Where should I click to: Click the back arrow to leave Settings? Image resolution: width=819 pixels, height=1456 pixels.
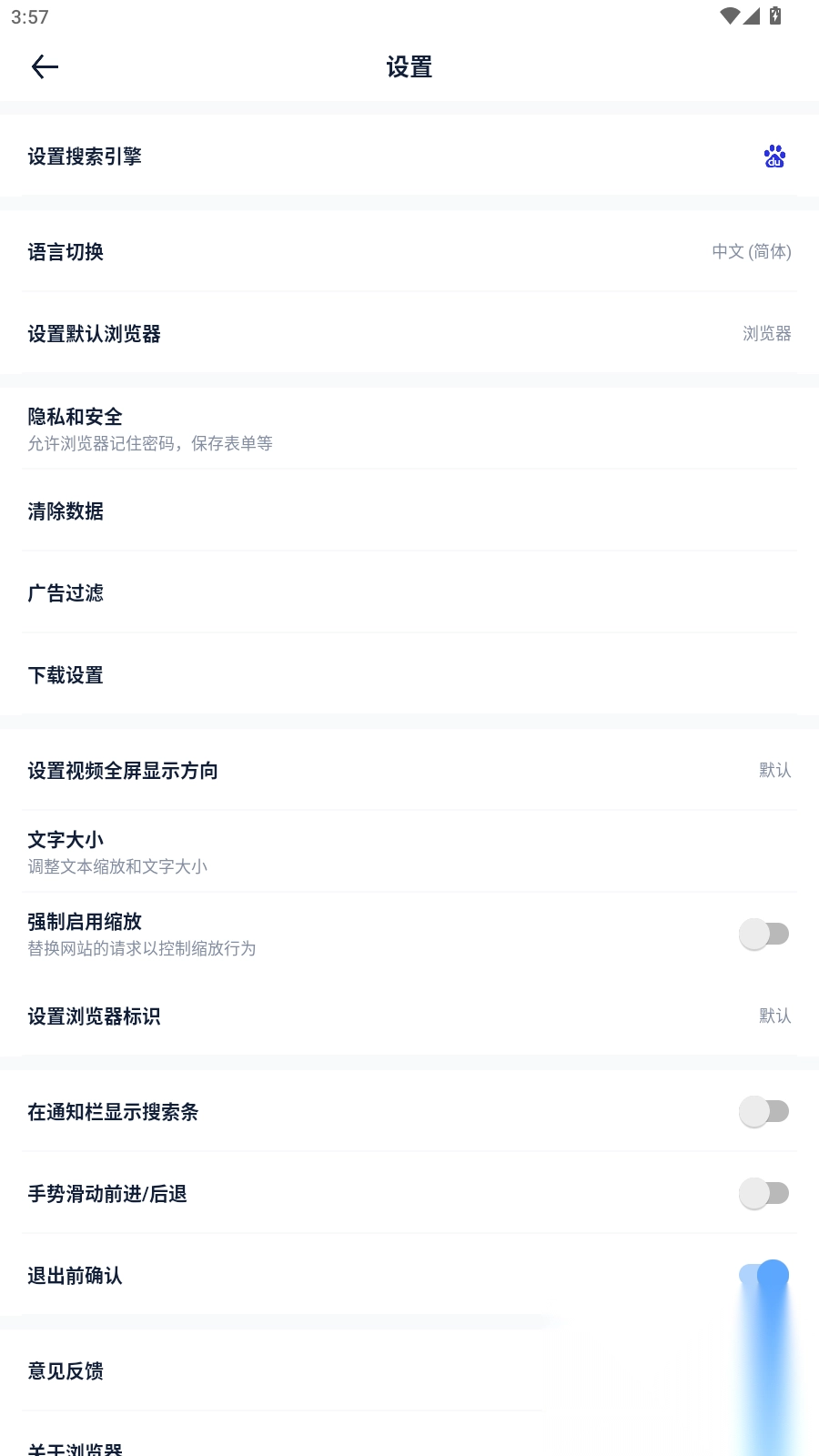point(45,66)
